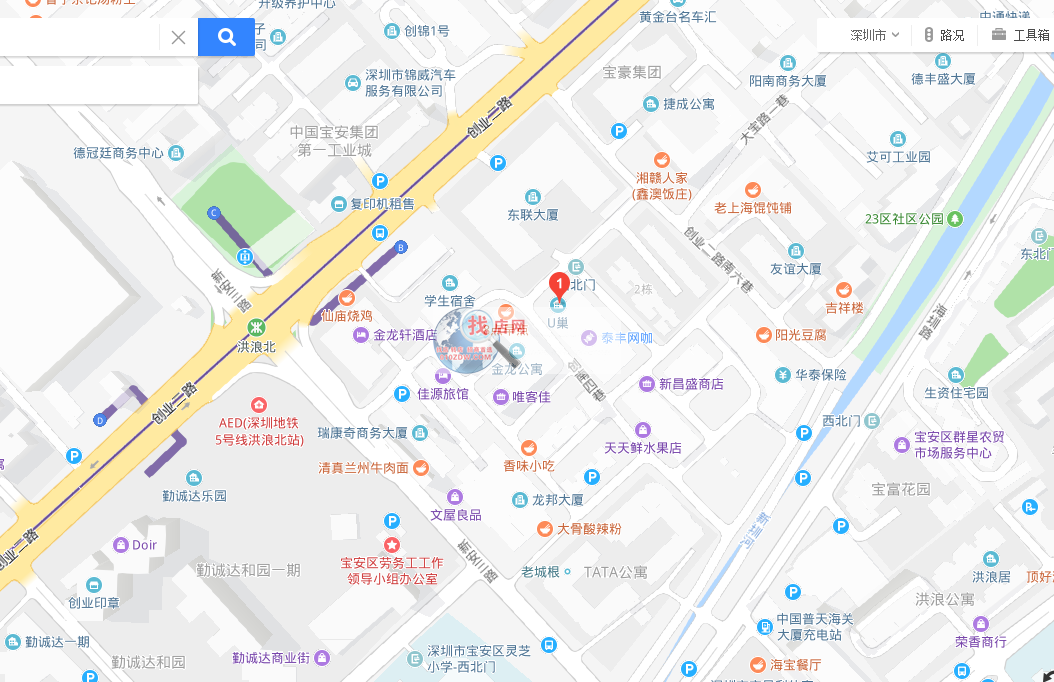Open the 宝安区劳务工工作领导小组办公室 marker
The height and width of the screenshot is (682, 1054).
tap(392, 544)
